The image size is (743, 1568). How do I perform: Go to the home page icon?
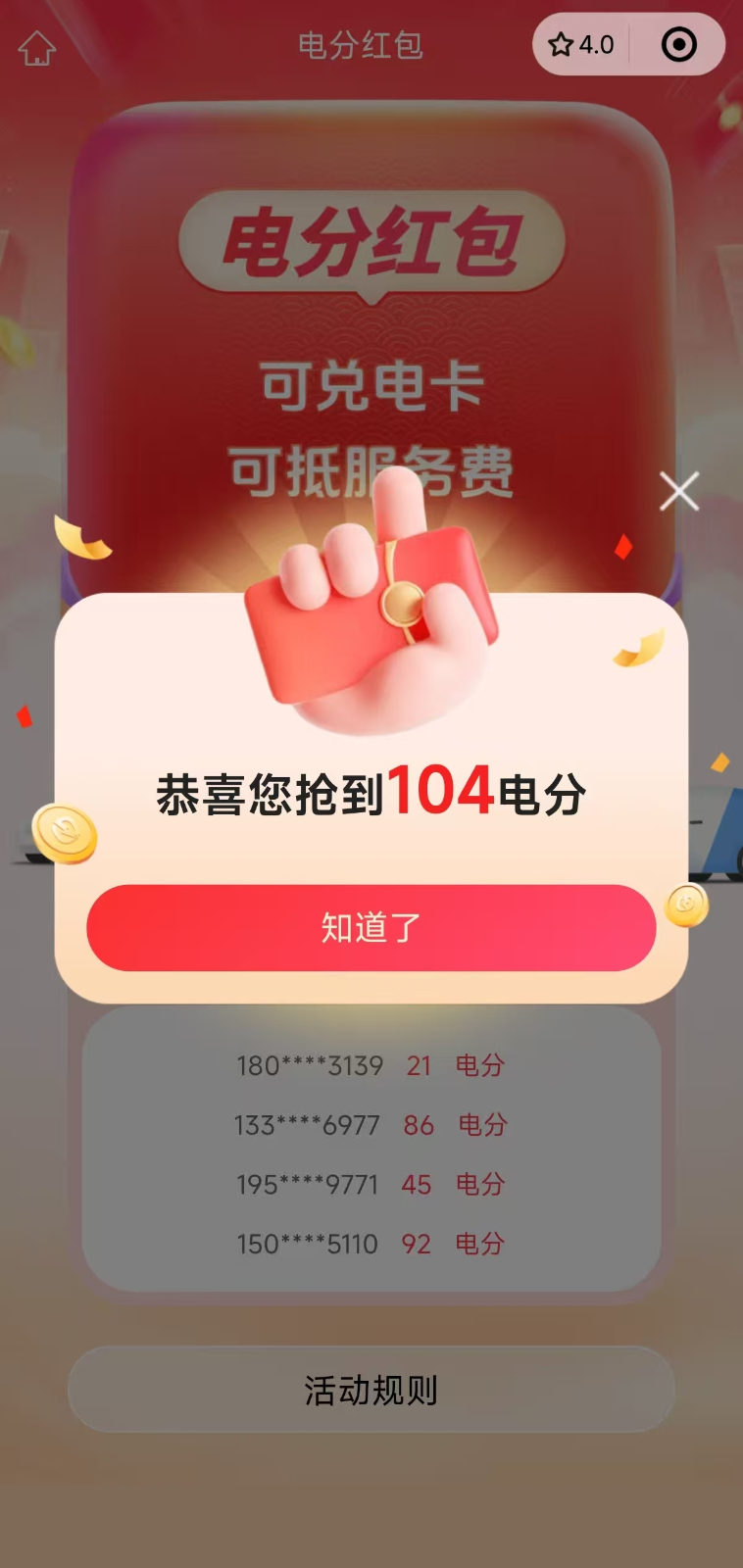(37, 47)
